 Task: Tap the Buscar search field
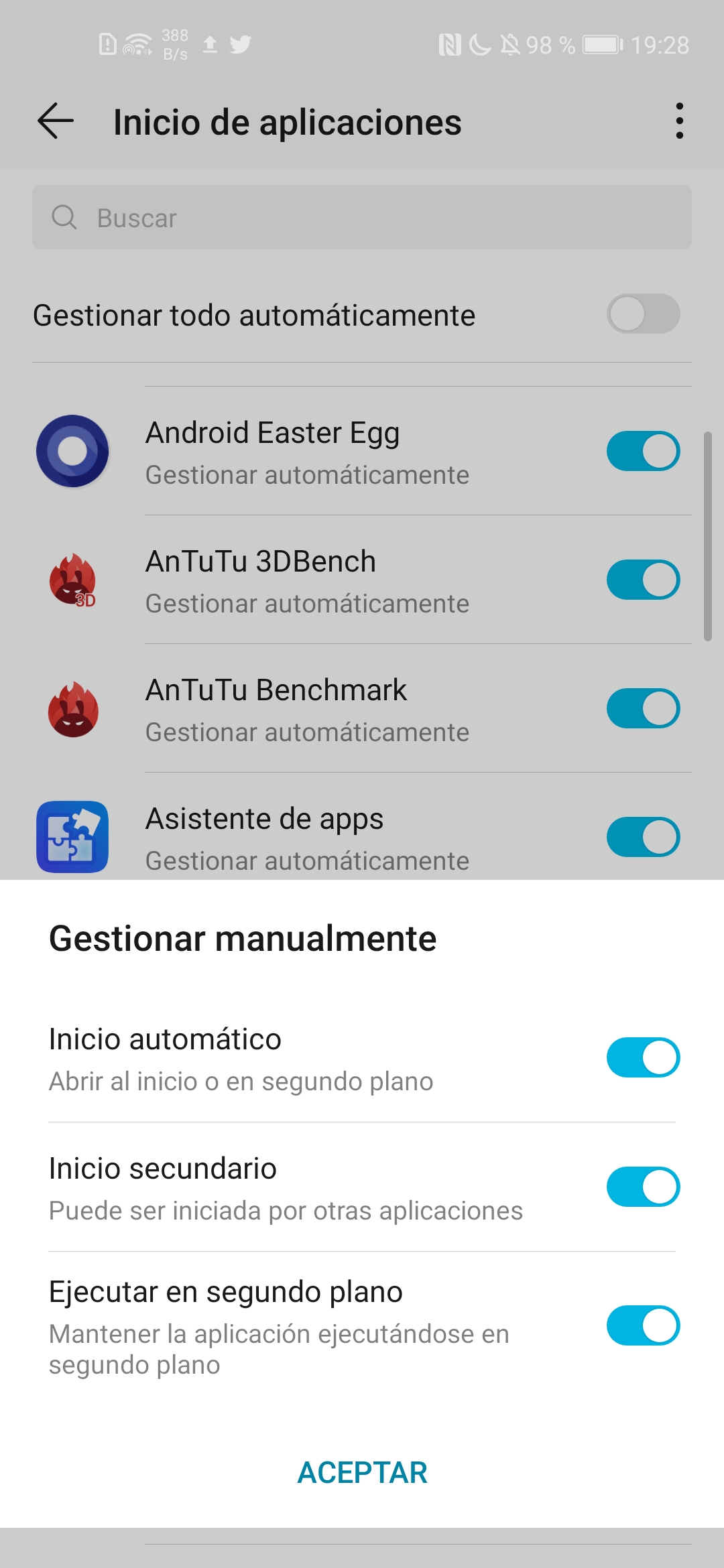pyautogui.click(x=362, y=218)
